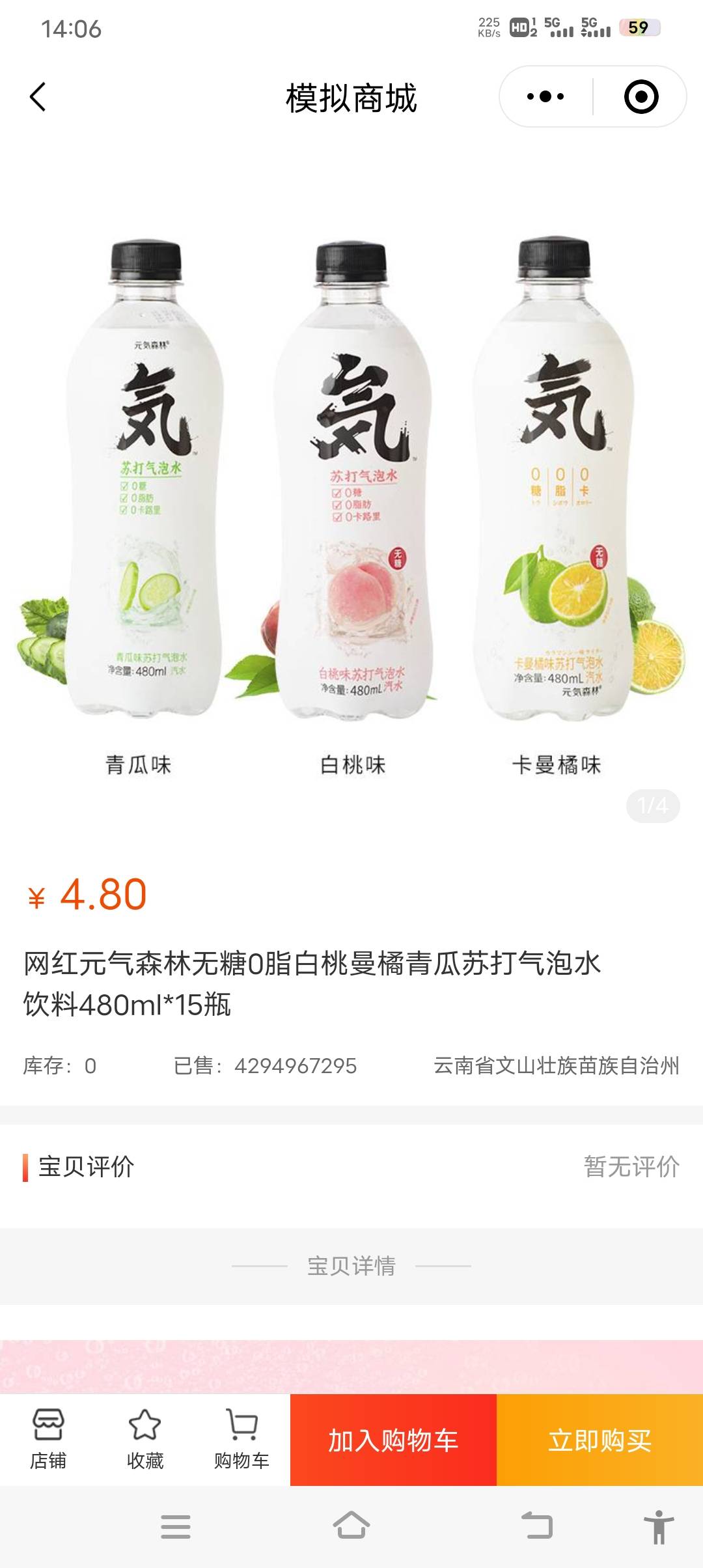Tap 立即购买 to buy now
The width and height of the screenshot is (703, 1568).
click(x=600, y=1440)
